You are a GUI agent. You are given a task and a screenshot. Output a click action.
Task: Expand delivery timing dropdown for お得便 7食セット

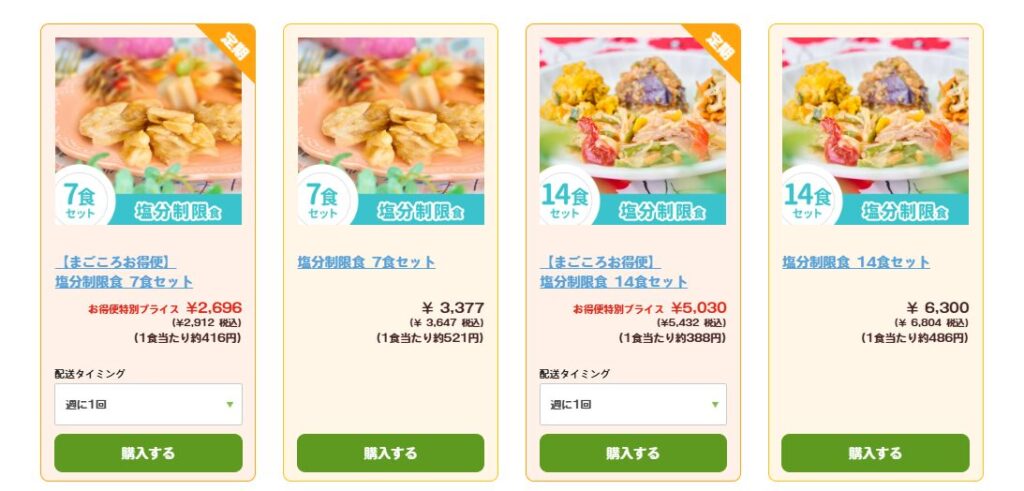click(x=148, y=404)
